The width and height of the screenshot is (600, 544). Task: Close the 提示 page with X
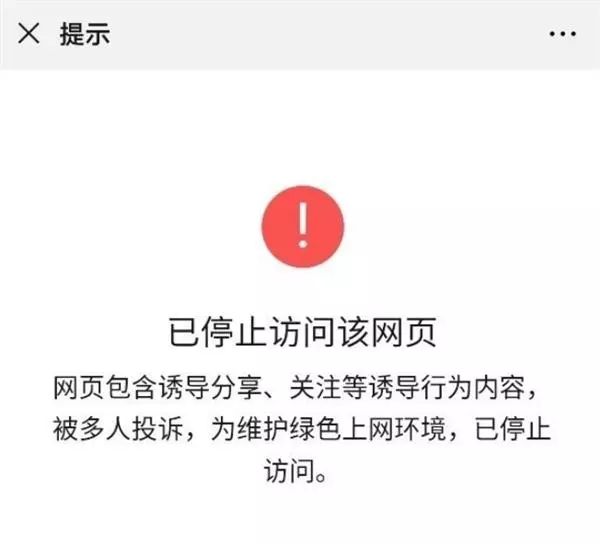pyautogui.click(x=30, y=33)
